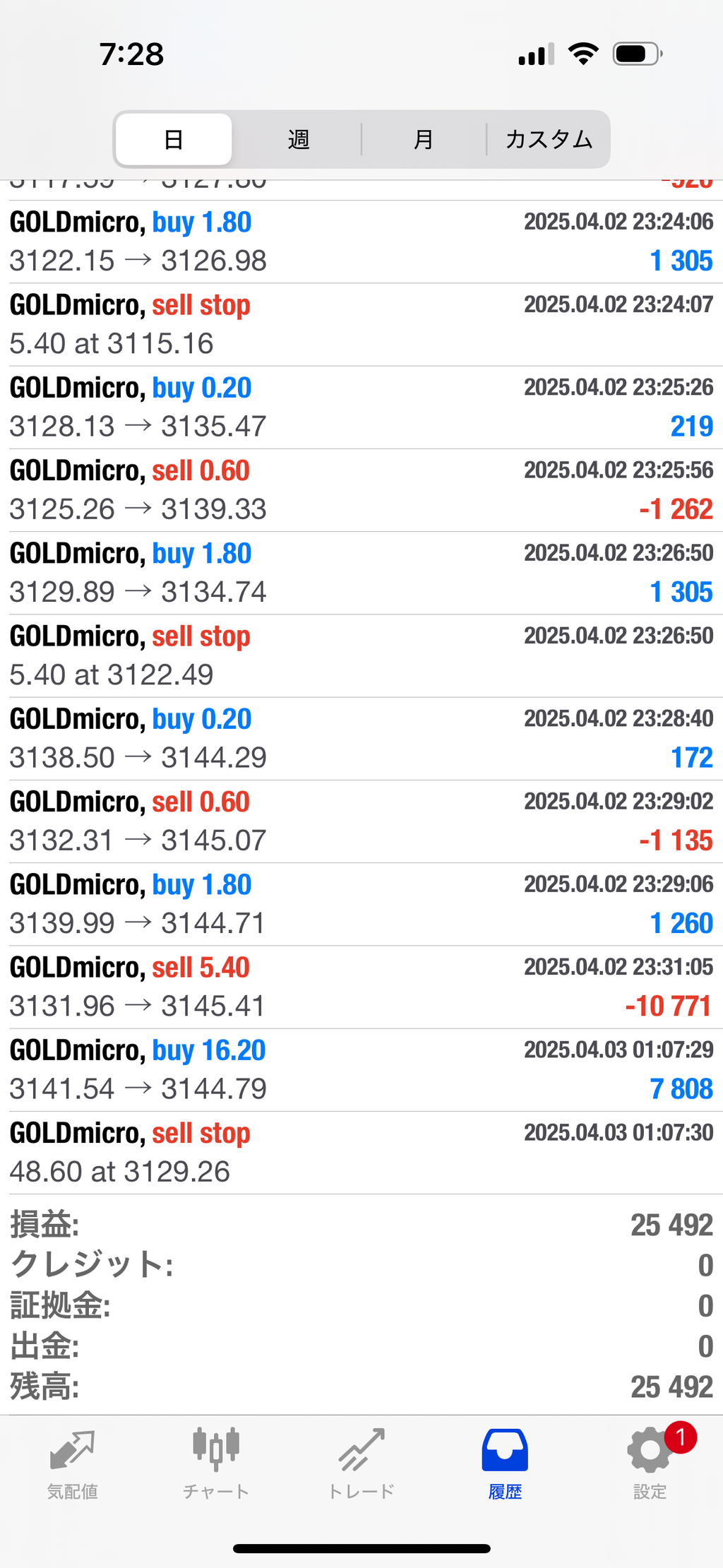
Task: Open the sell stop 48.60 at 3129.26
Action: click(361, 1153)
